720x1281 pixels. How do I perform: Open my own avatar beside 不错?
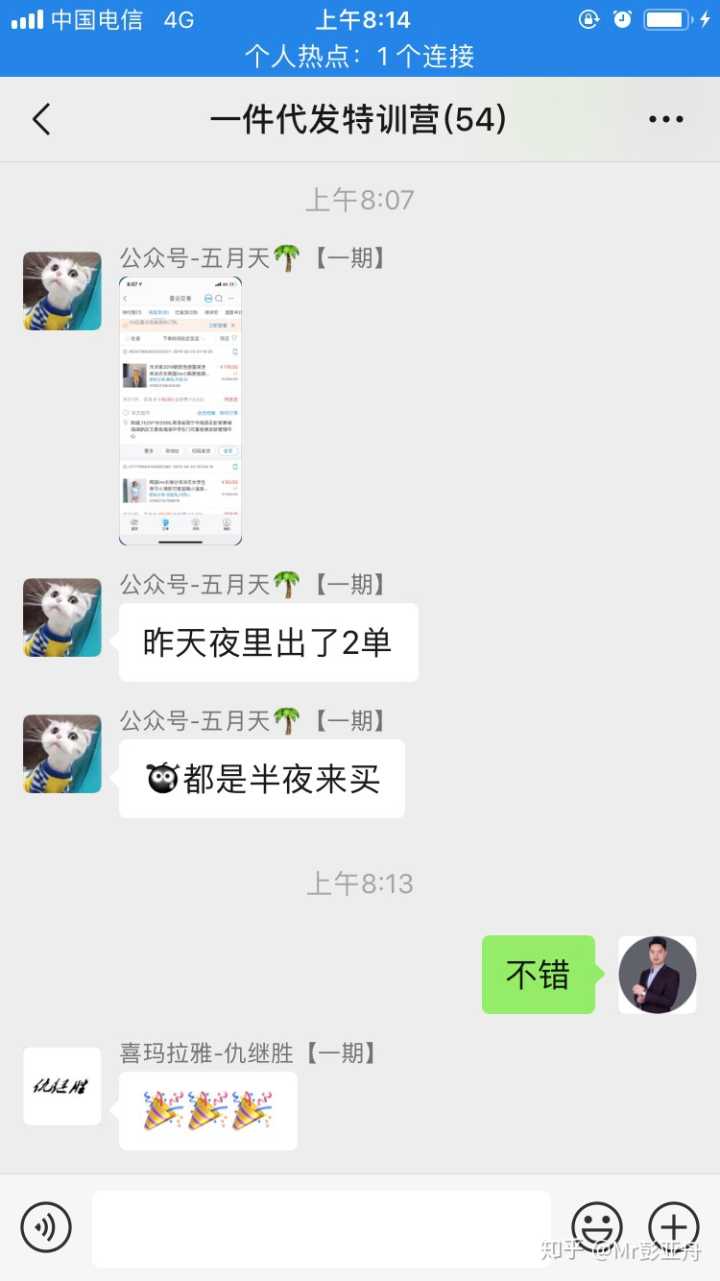(x=657, y=975)
